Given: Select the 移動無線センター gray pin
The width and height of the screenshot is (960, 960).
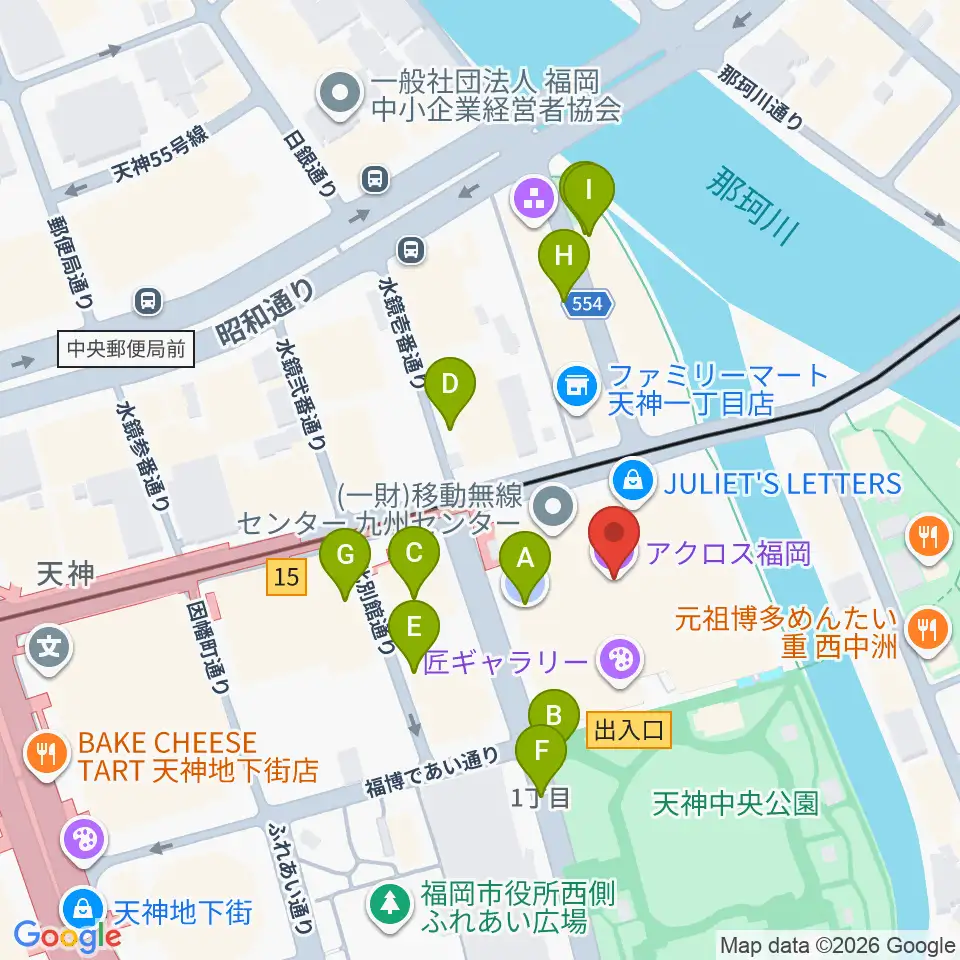Looking at the screenshot, I should [x=553, y=508].
